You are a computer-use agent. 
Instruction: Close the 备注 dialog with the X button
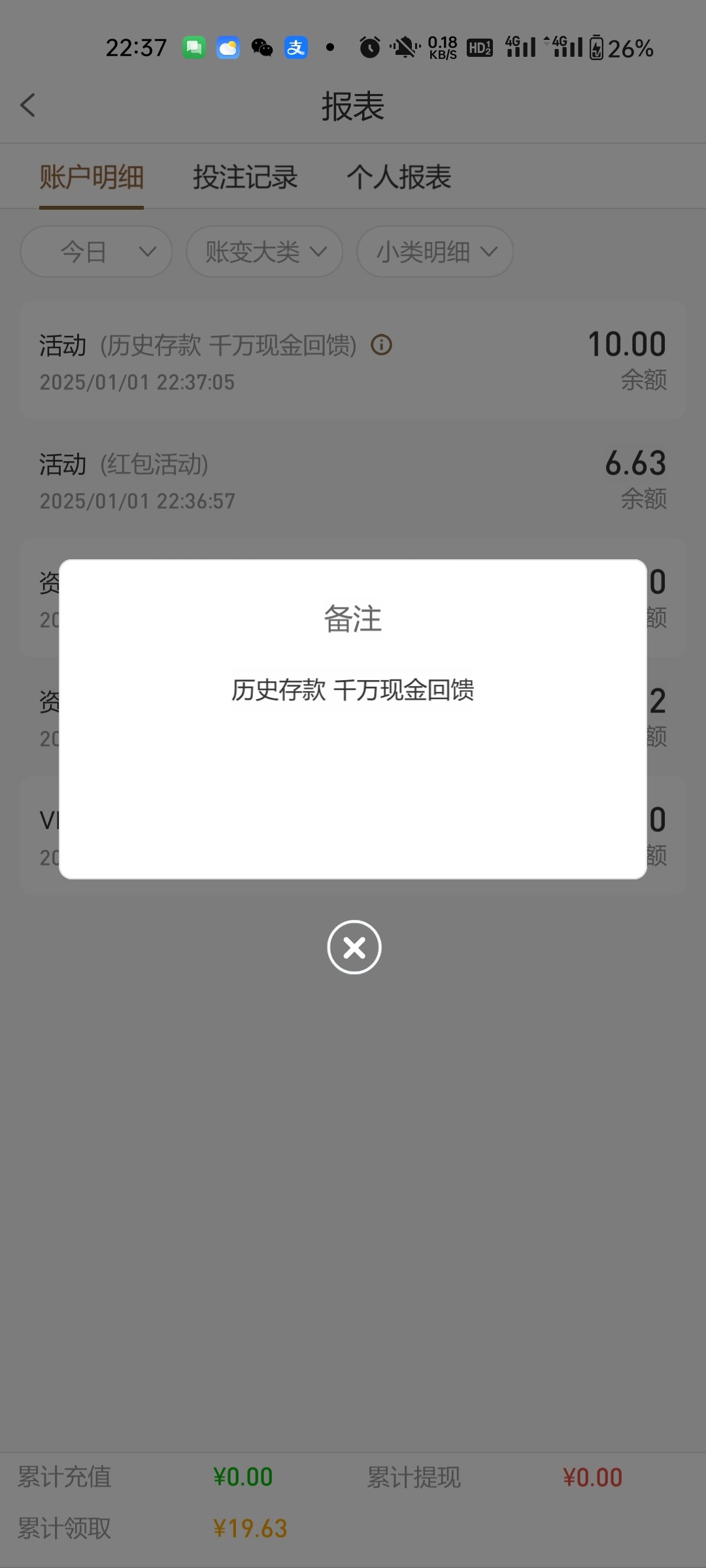(x=354, y=947)
